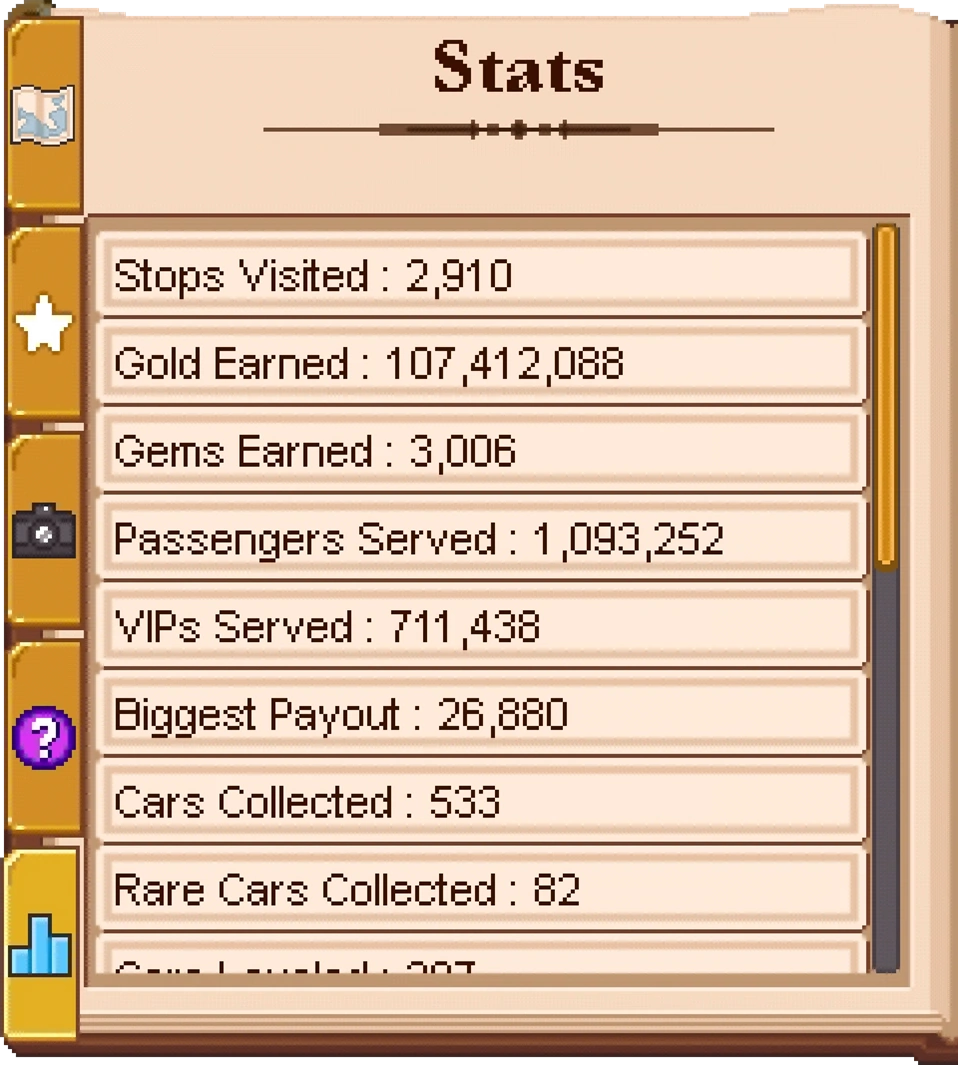The width and height of the screenshot is (958, 1065).
Task: Open the help question mark tab
Action: click(43, 738)
